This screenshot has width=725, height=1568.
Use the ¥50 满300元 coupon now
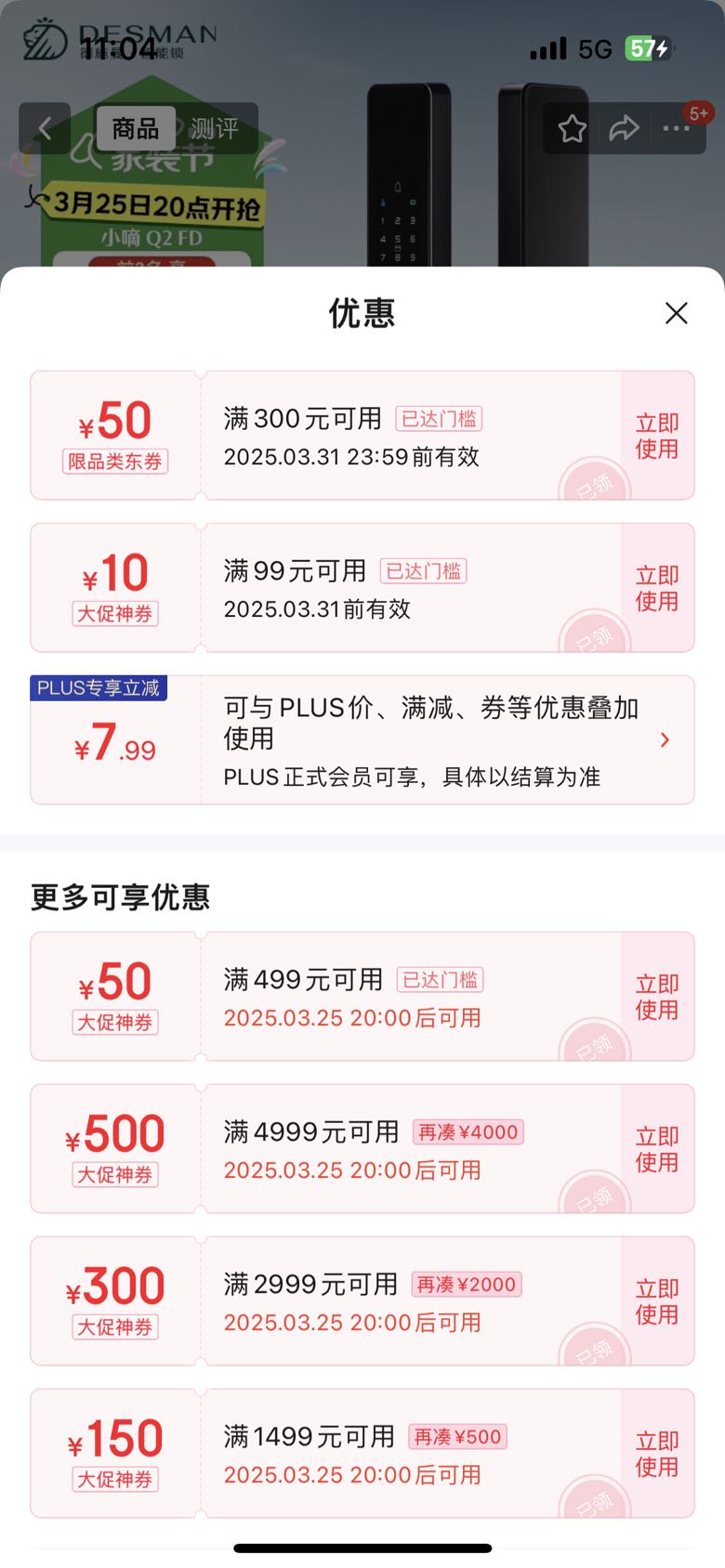(656, 436)
